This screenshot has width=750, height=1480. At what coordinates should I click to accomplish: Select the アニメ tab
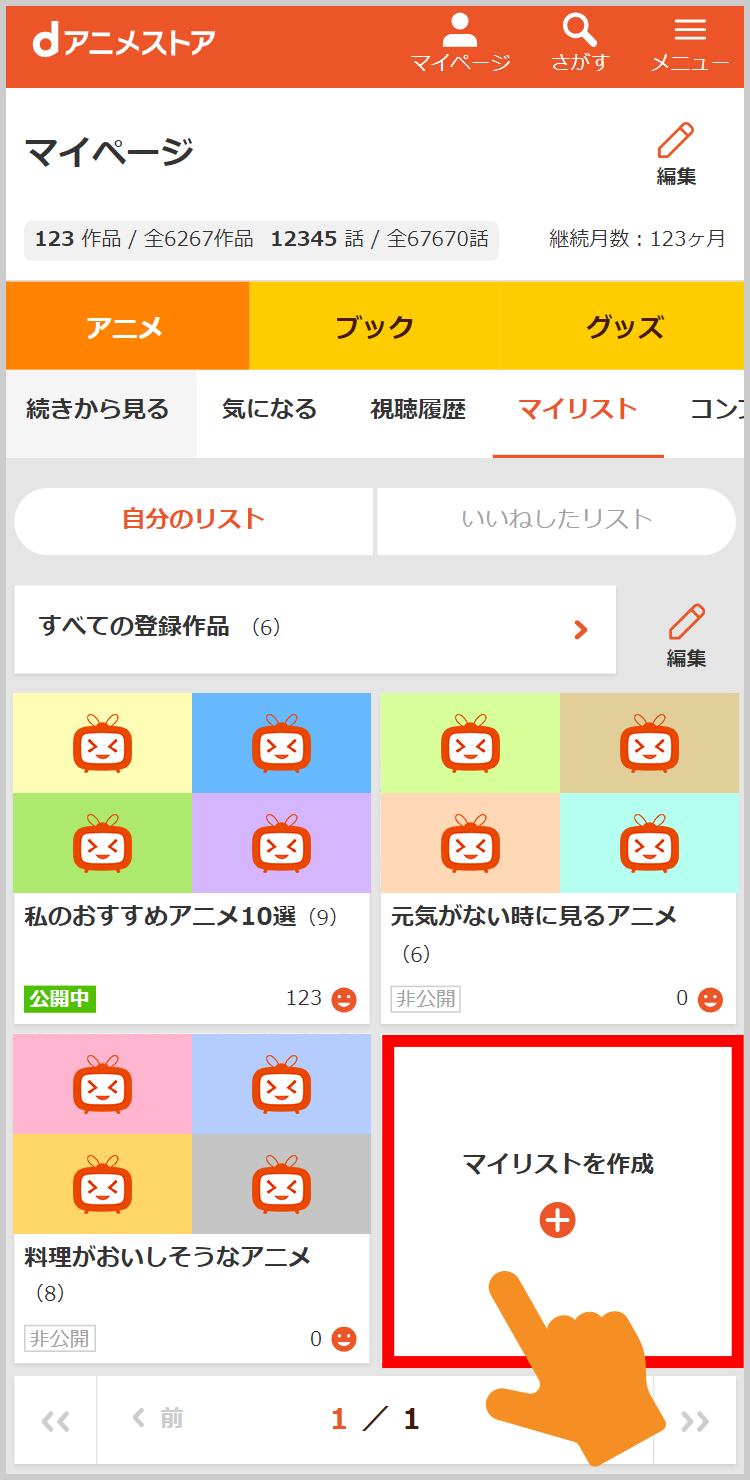[126, 327]
